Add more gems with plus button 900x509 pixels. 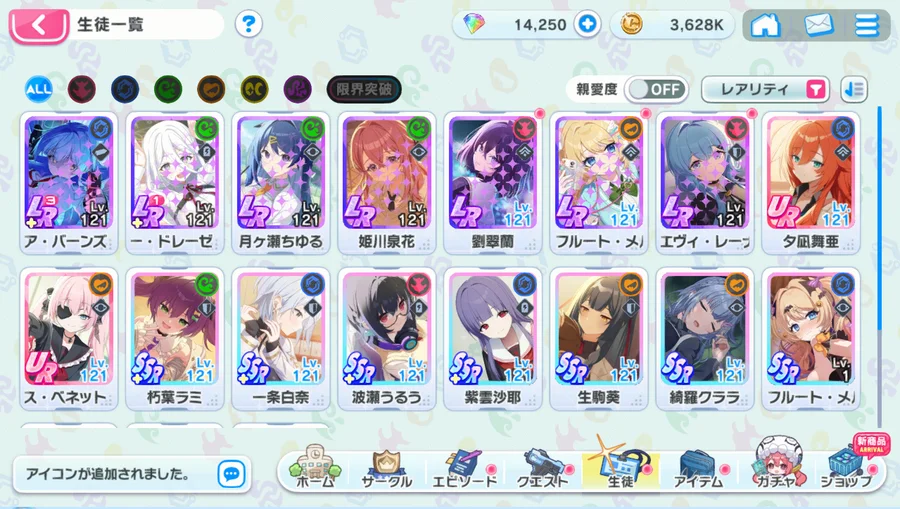(588, 25)
